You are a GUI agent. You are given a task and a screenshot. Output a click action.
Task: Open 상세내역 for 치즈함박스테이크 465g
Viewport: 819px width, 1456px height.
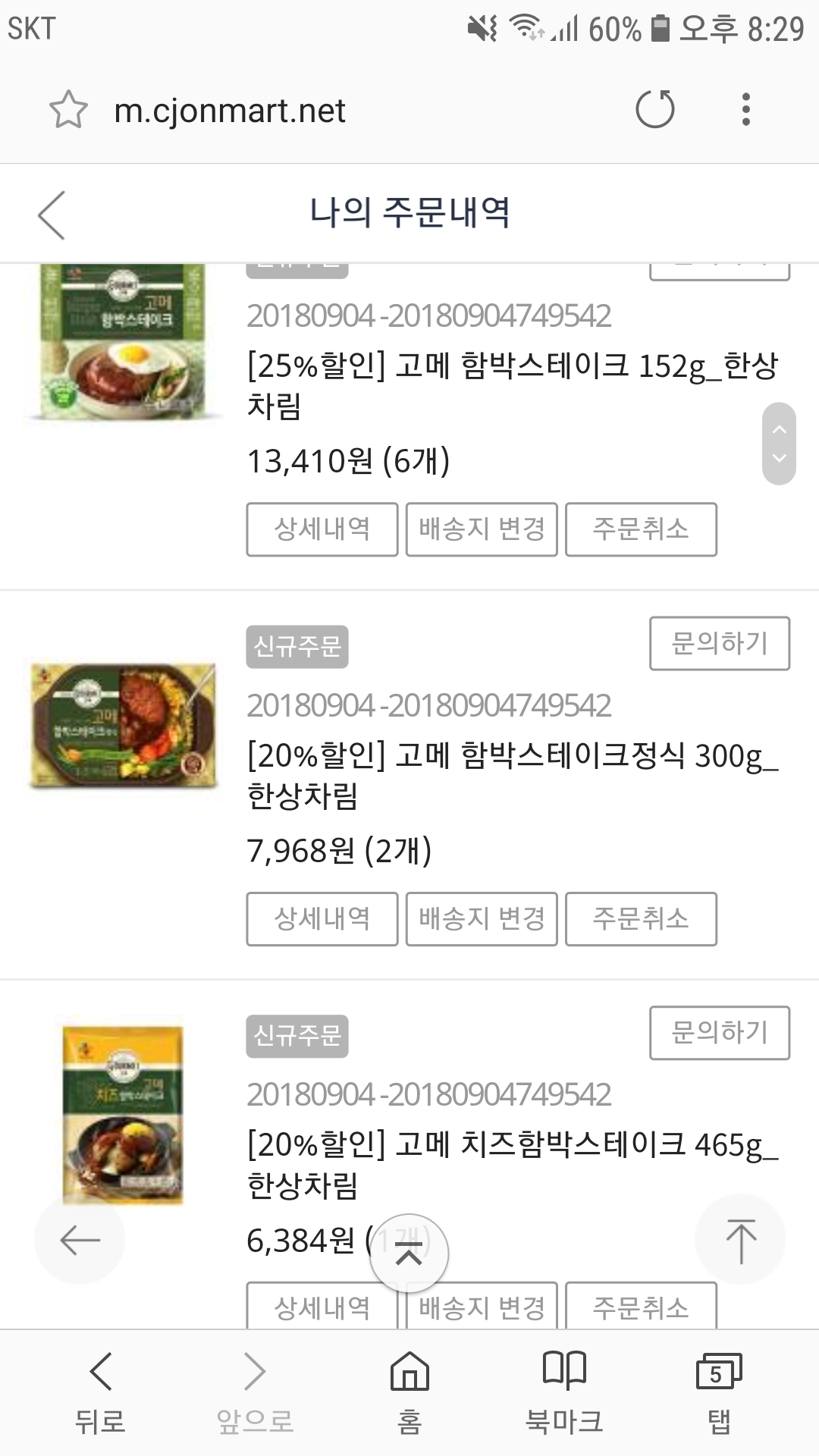click(322, 1307)
